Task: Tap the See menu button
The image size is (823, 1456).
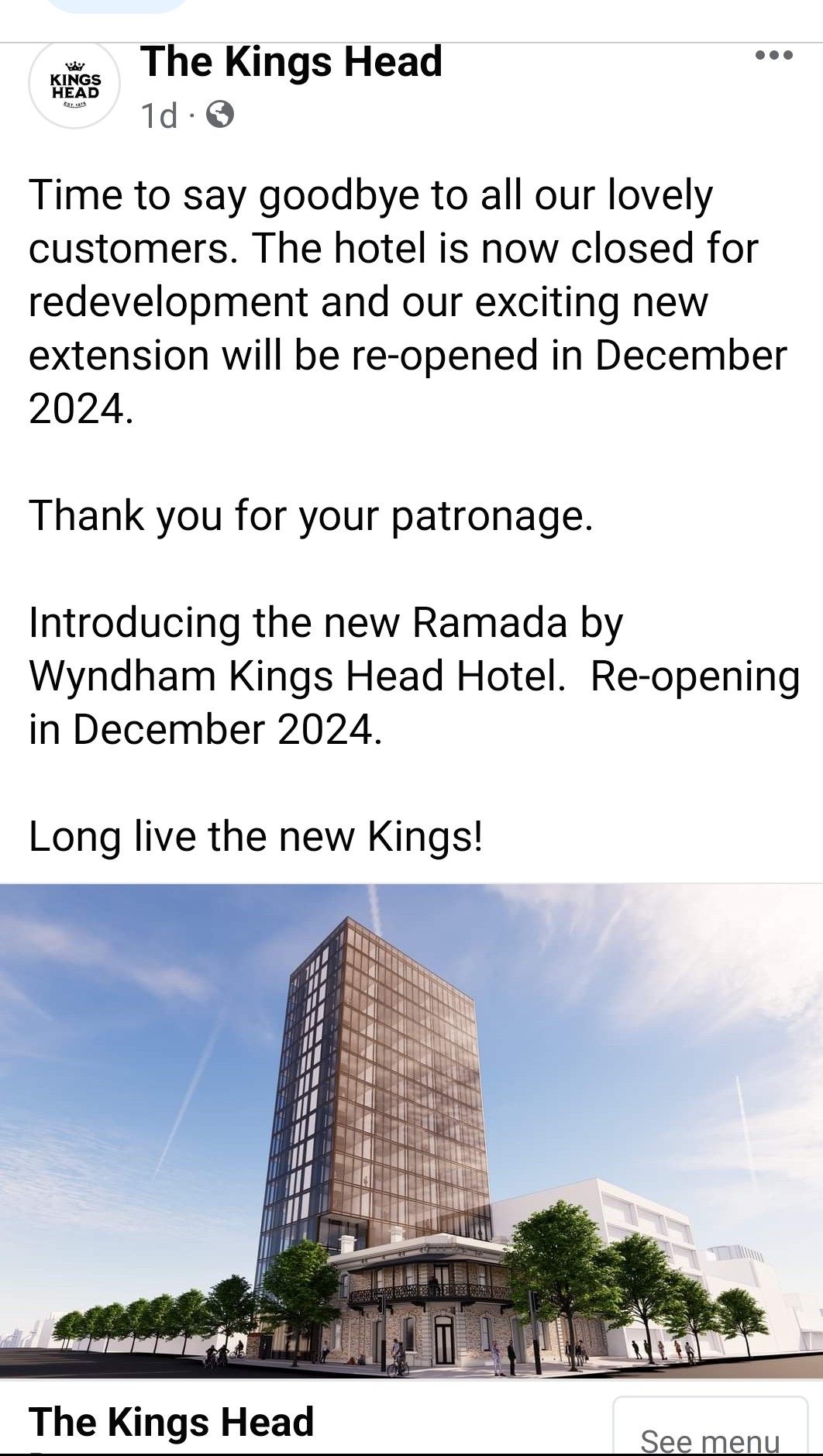Action: (x=710, y=1428)
